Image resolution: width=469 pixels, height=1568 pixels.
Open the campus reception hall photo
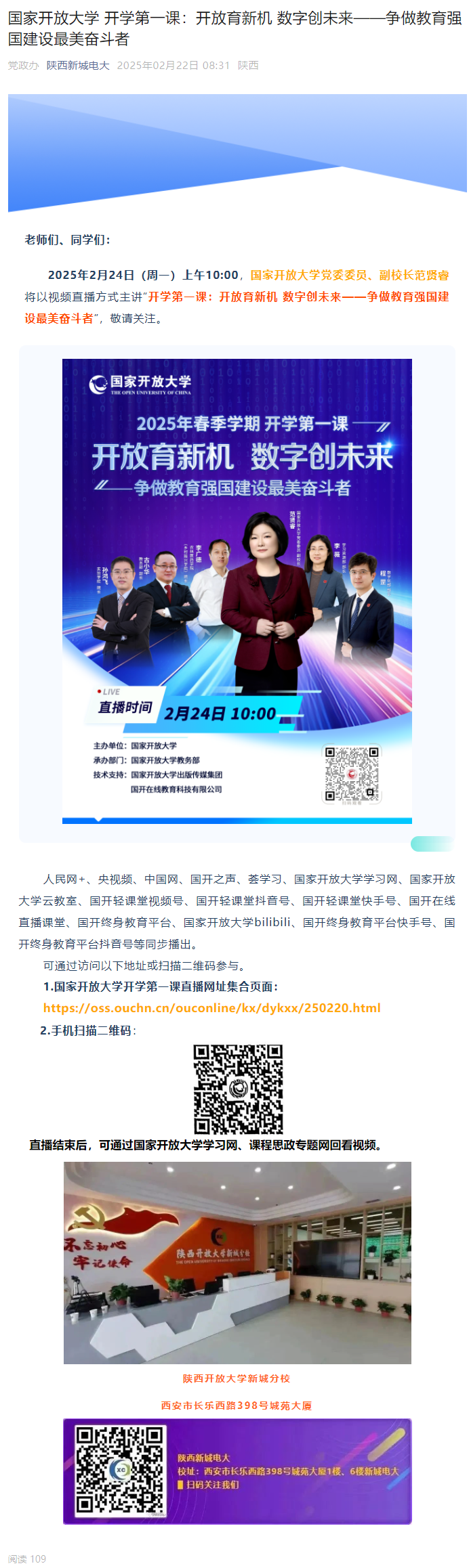[x=237, y=1262]
